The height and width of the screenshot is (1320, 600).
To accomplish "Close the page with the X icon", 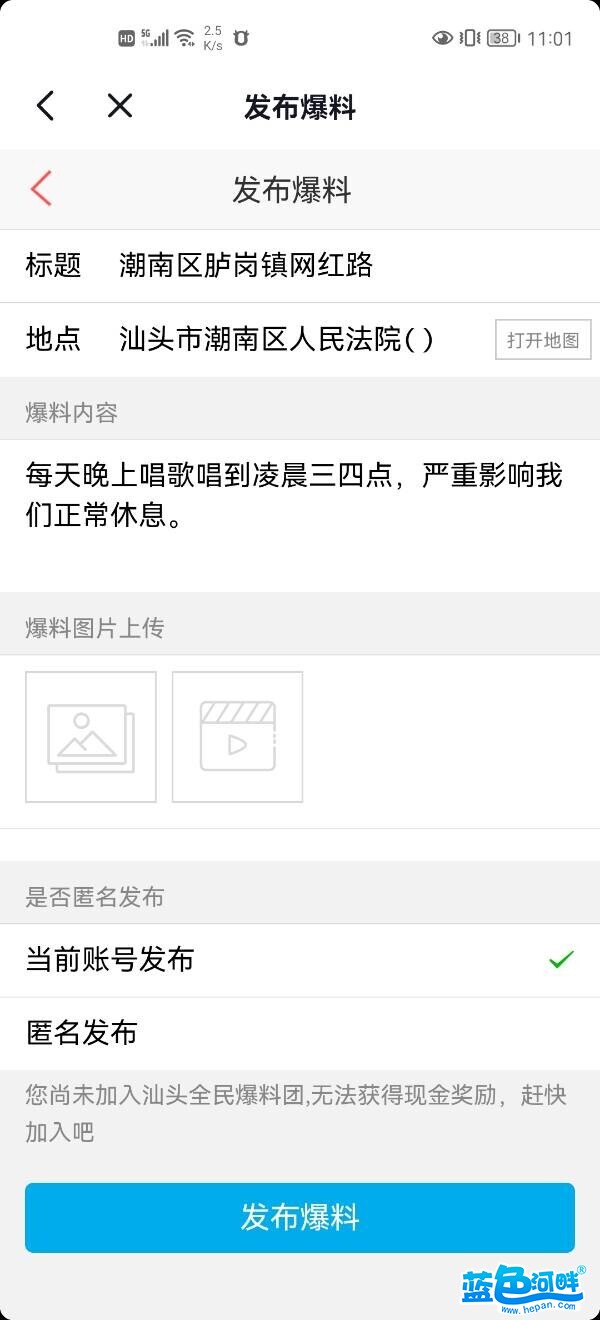I will click(x=120, y=106).
